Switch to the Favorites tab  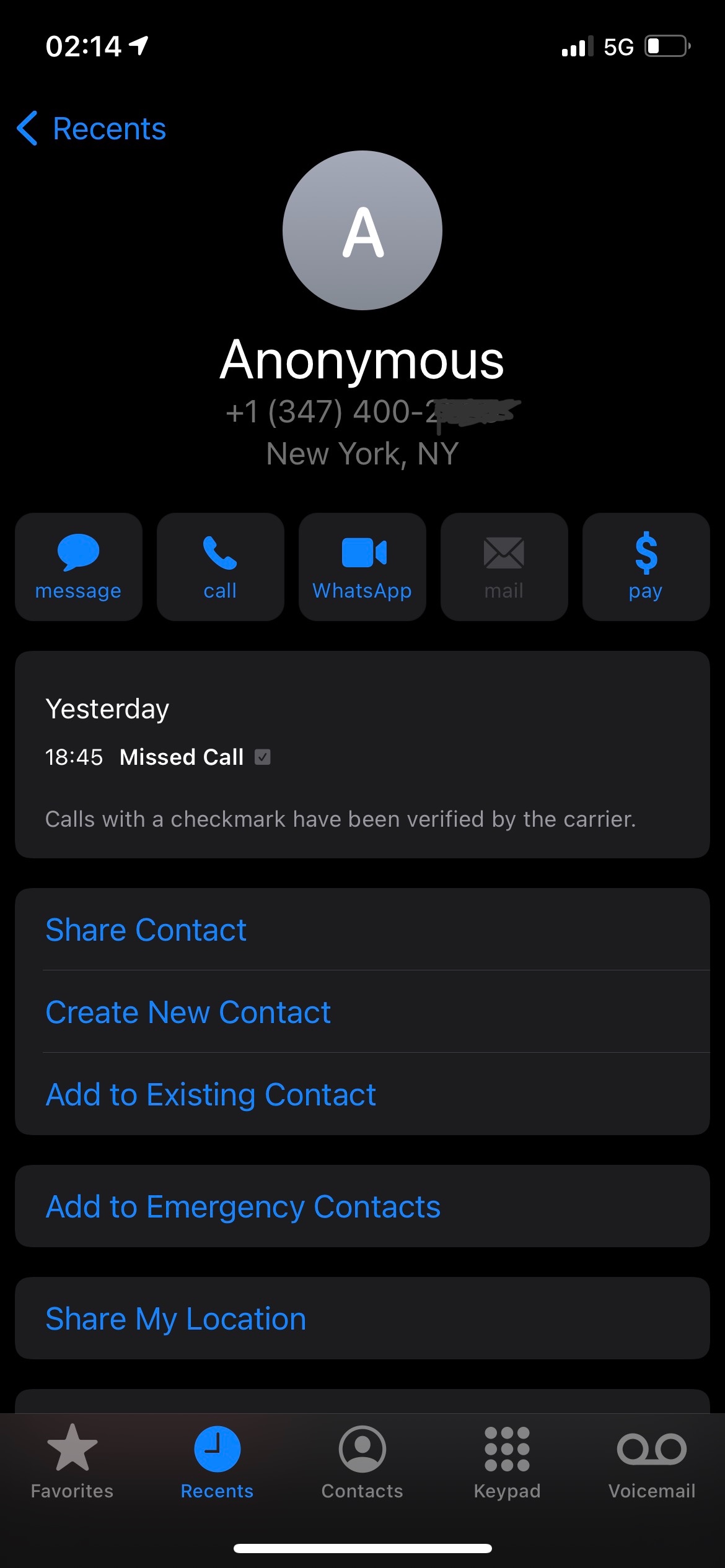(72, 1461)
